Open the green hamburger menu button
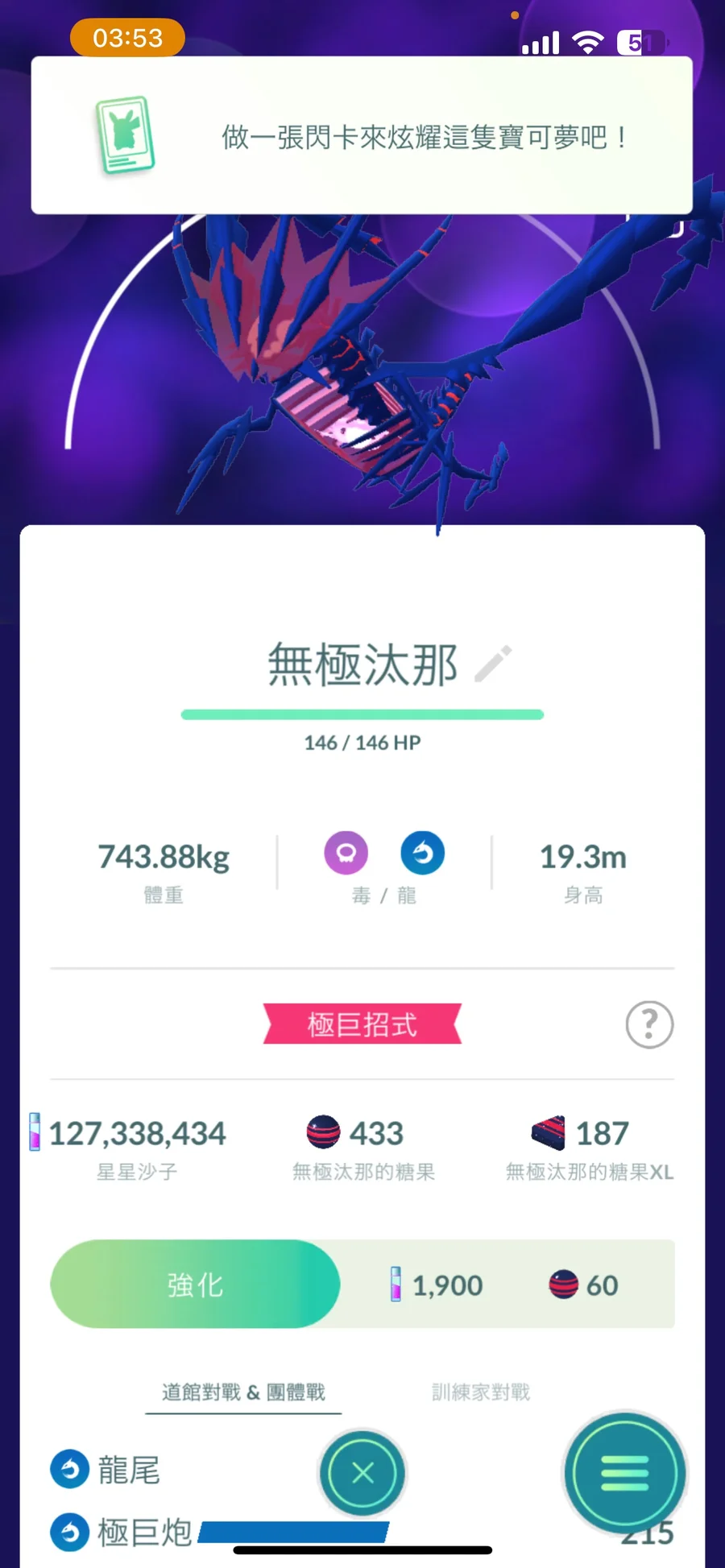 [x=624, y=1473]
